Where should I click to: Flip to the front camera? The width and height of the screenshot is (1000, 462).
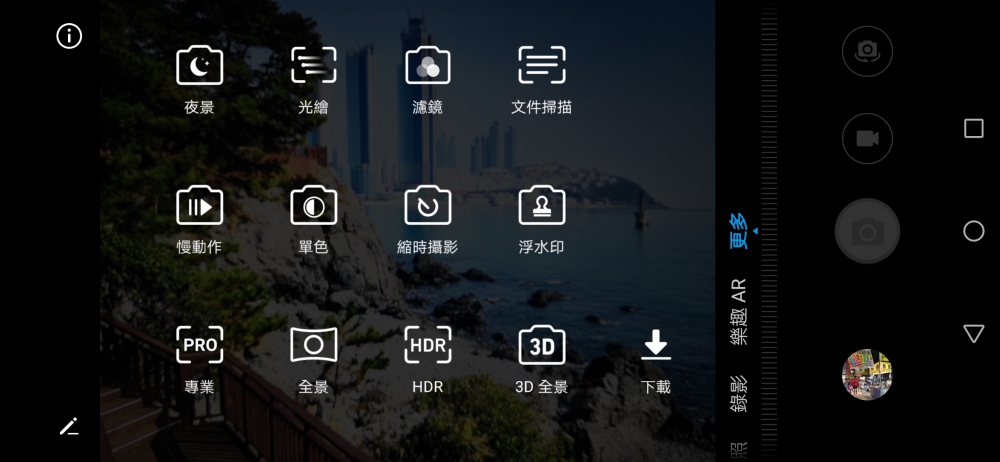[x=867, y=51]
